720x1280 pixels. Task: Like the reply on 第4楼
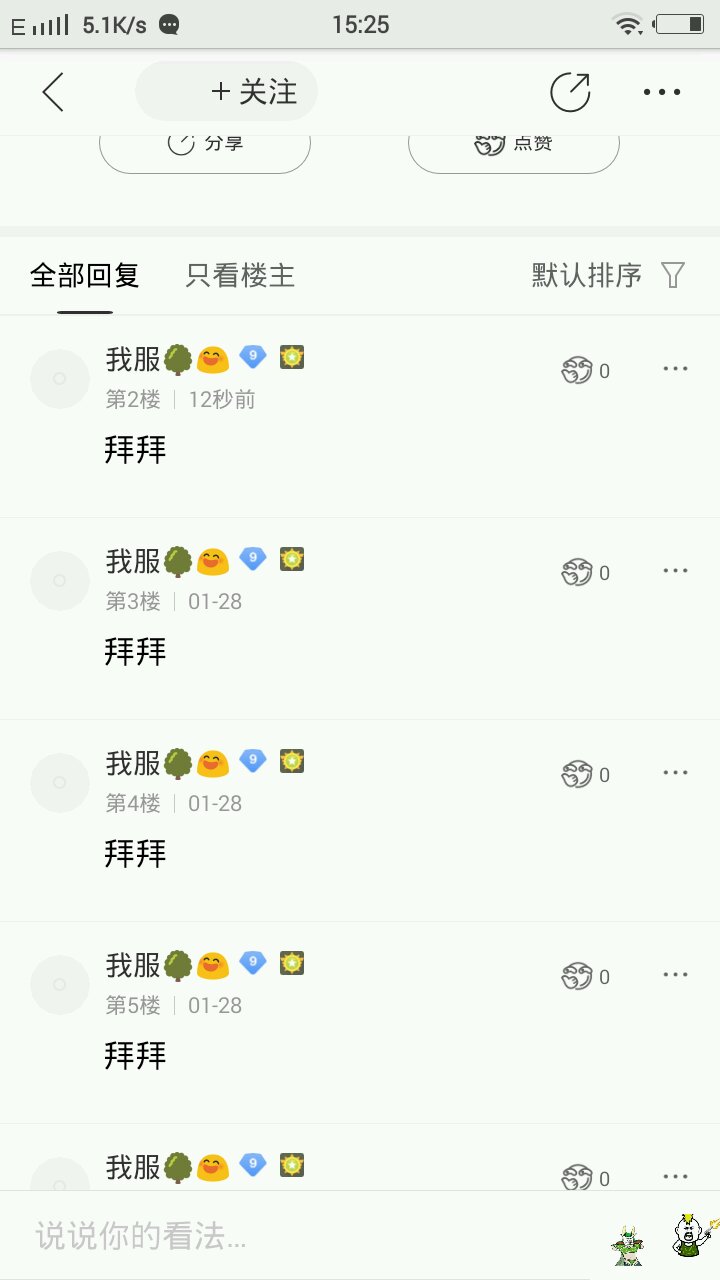[586, 775]
